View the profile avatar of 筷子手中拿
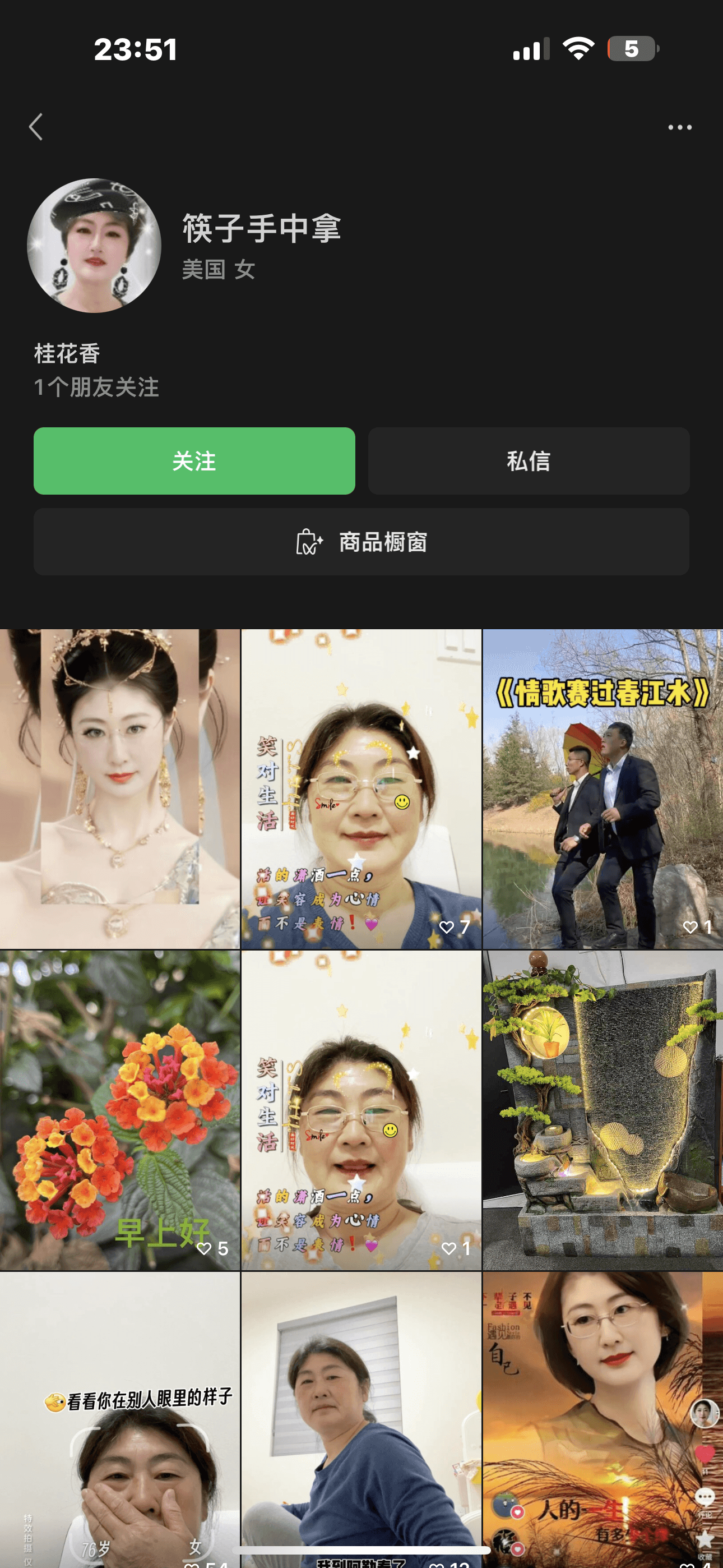This screenshot has height=1568, width=723. point(94,245)
